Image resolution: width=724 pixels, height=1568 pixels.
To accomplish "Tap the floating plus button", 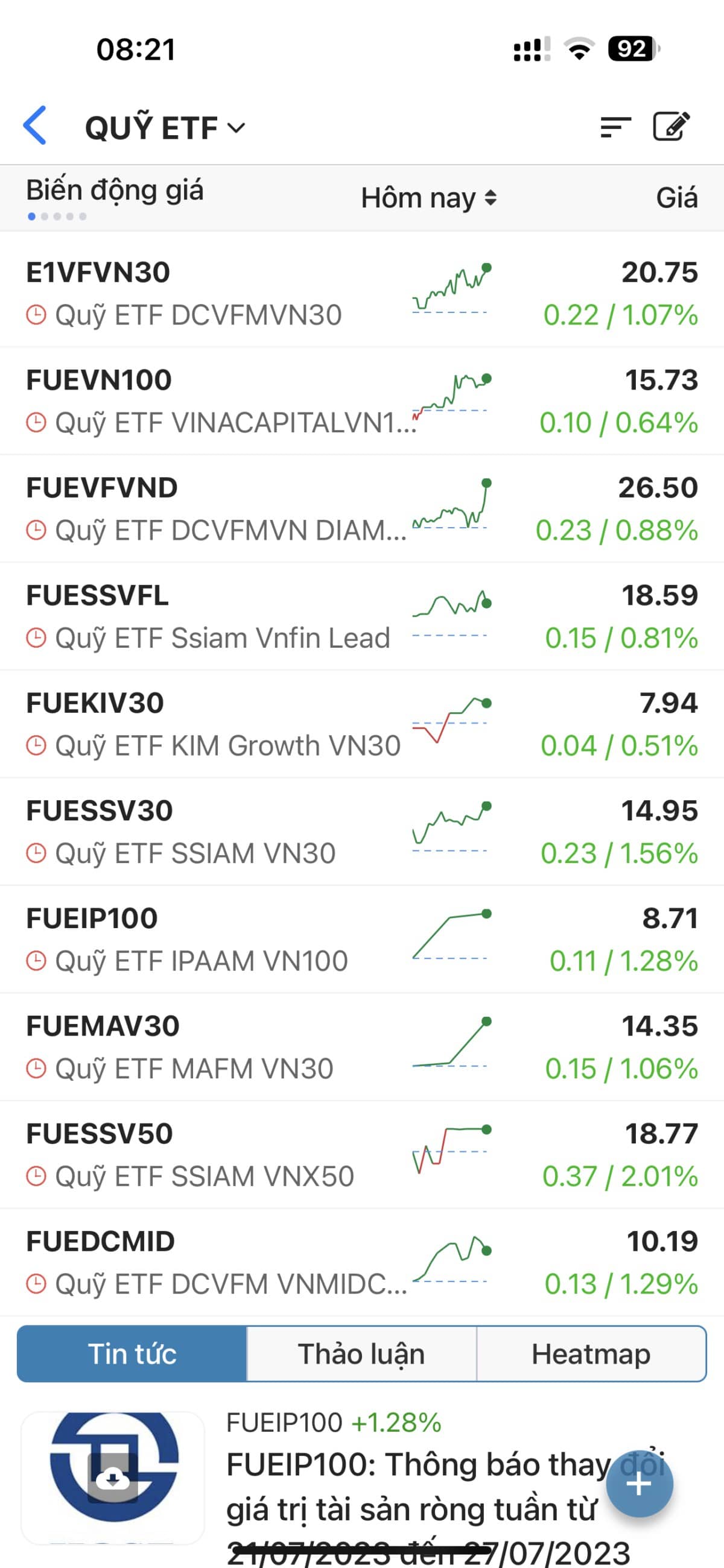I will (639, 1484).
